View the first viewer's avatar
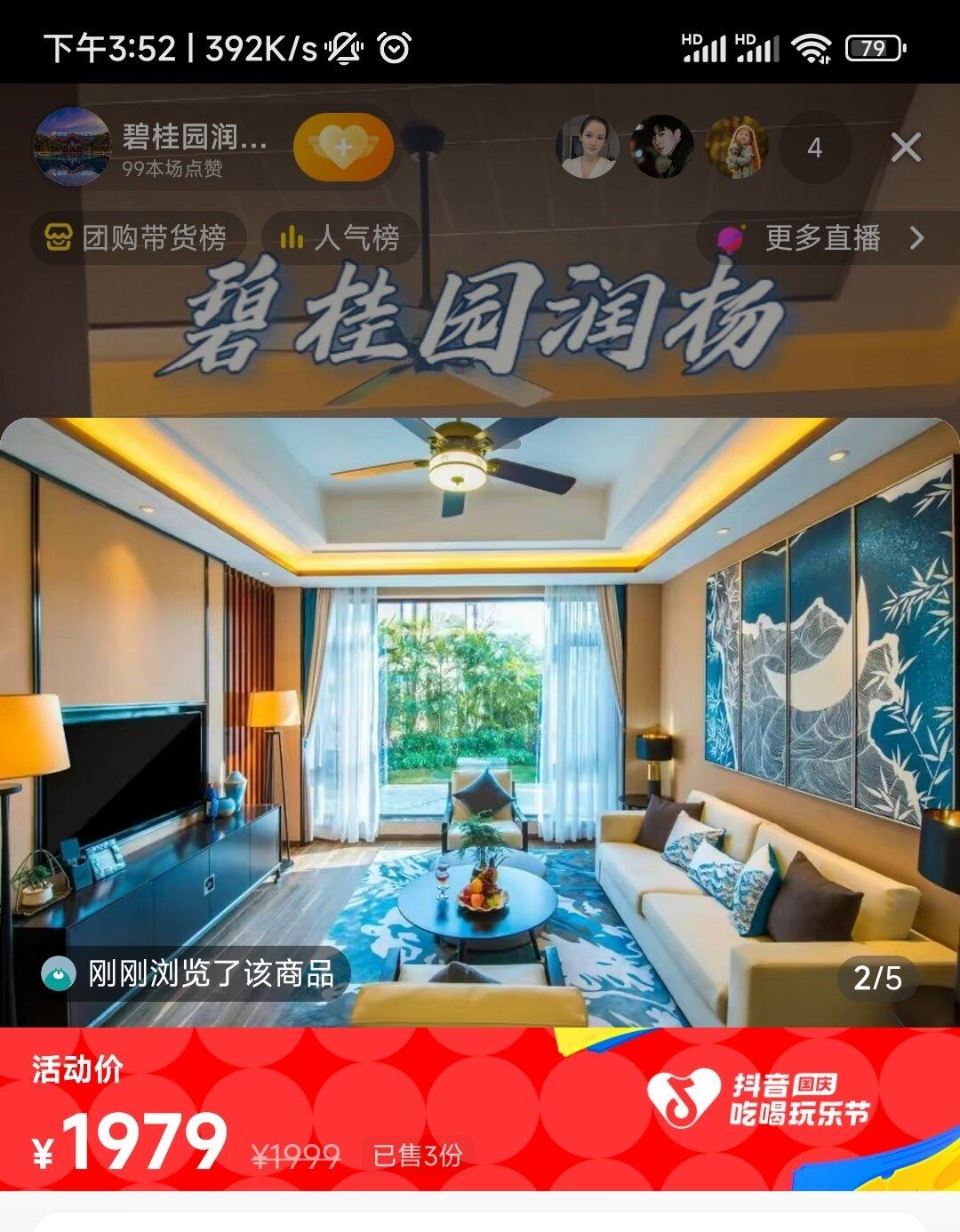The height and width of the screenshot is (1232, 960). click(x=588, y=148)
